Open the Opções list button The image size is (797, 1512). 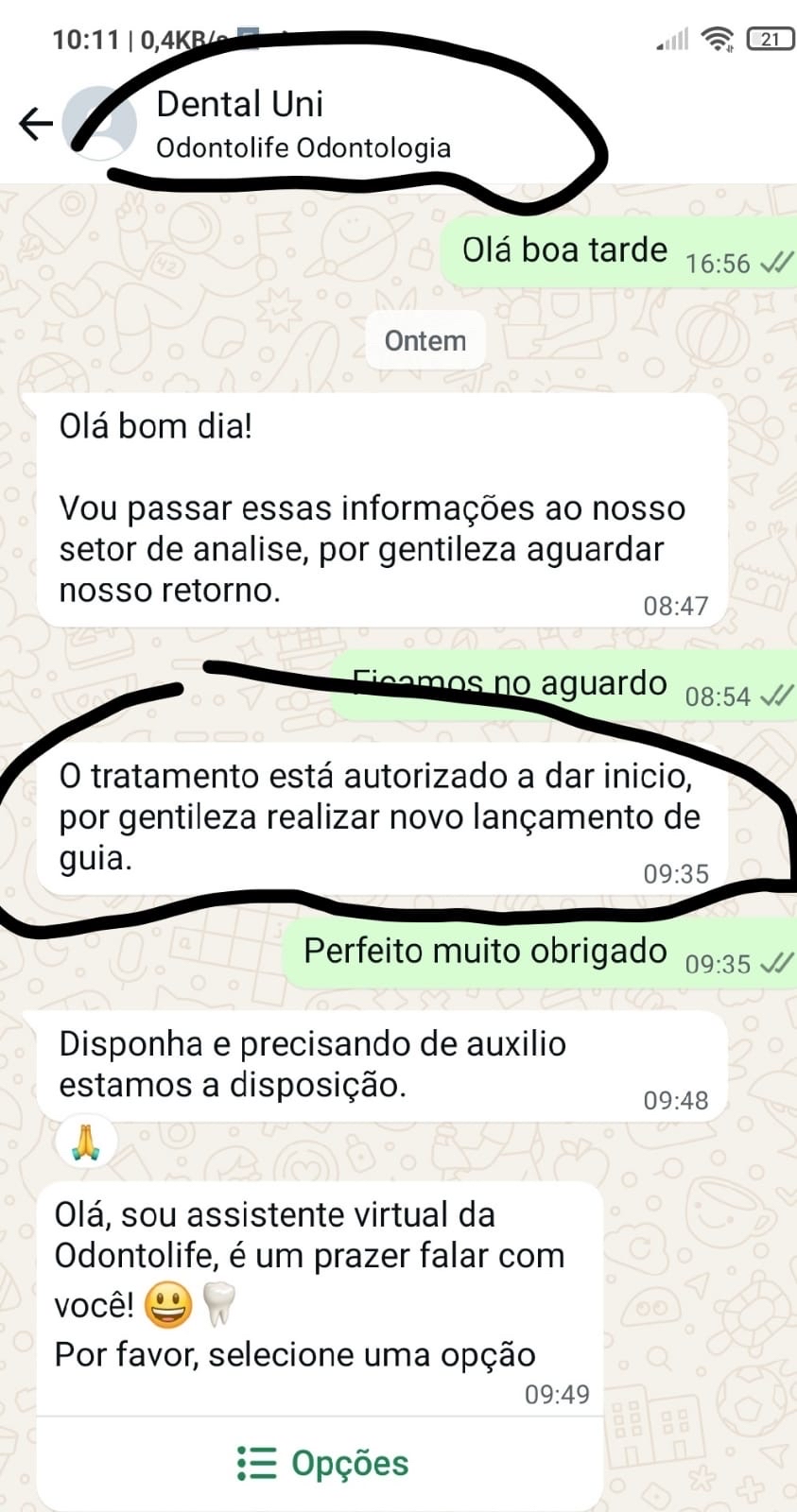pyautogui.click(x=321, y=1463)
